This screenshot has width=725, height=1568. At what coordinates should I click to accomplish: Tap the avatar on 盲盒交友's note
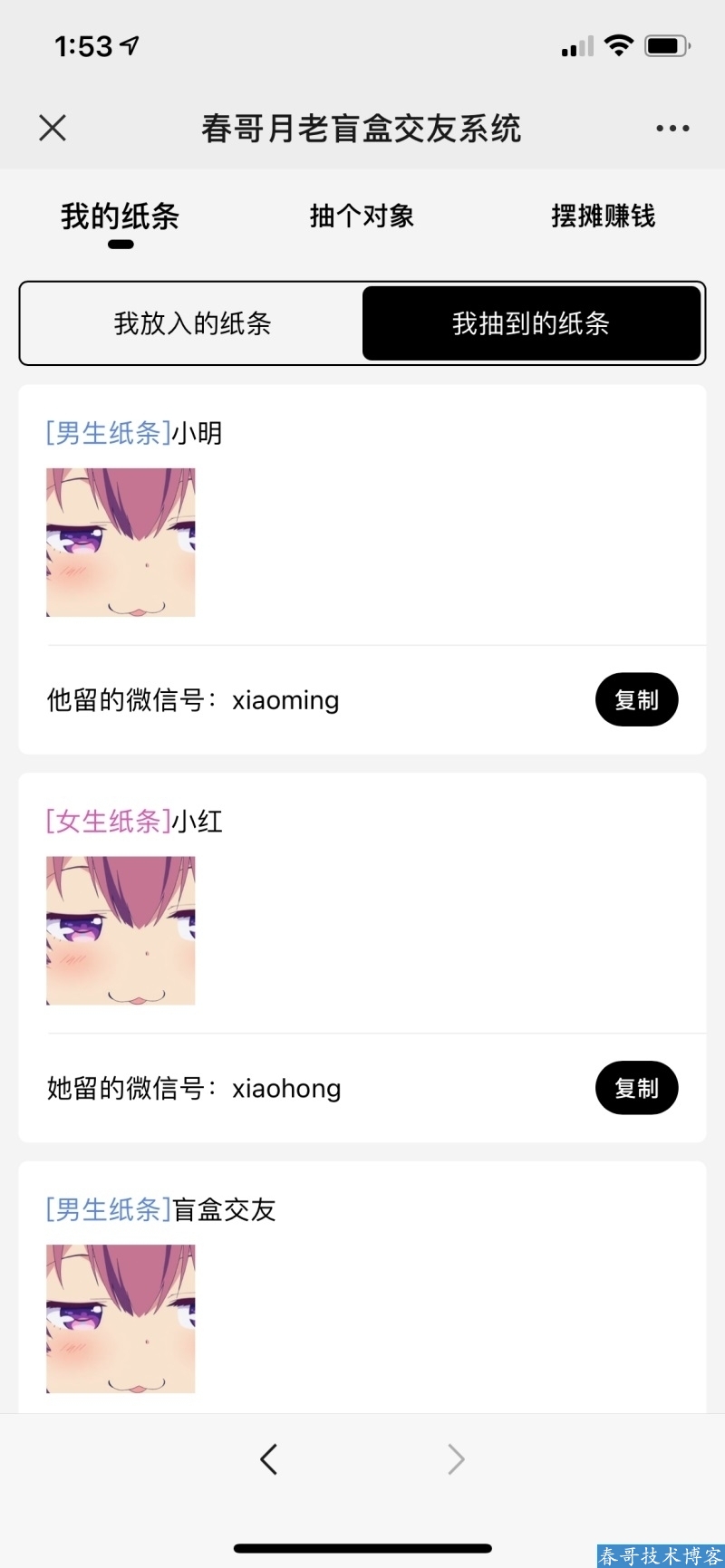[x=121, y=1318]
